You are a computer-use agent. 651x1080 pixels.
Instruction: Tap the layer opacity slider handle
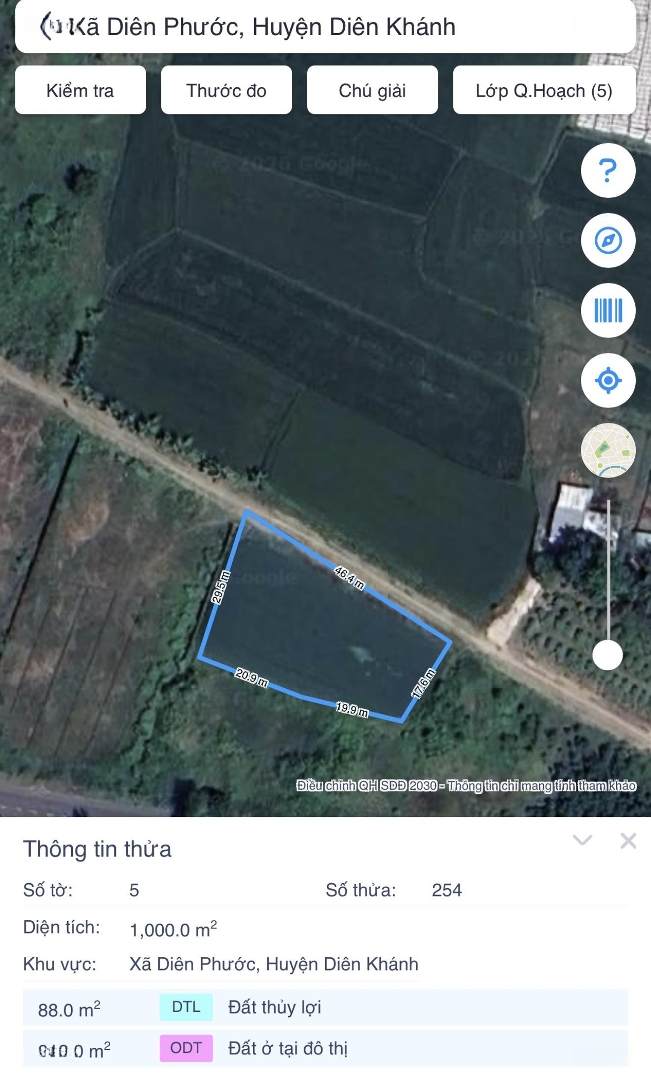(608, 655)
